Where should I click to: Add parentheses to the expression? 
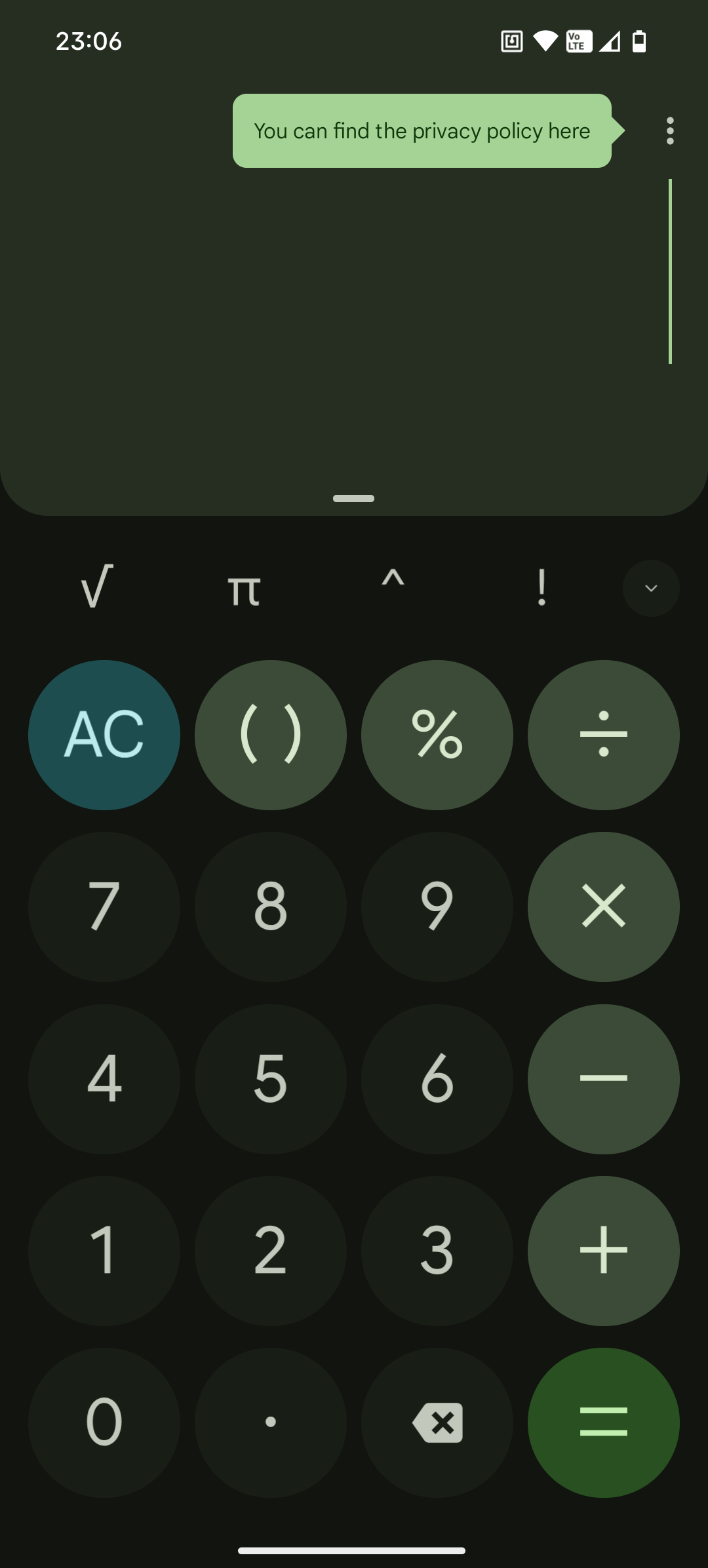point(271,735)
